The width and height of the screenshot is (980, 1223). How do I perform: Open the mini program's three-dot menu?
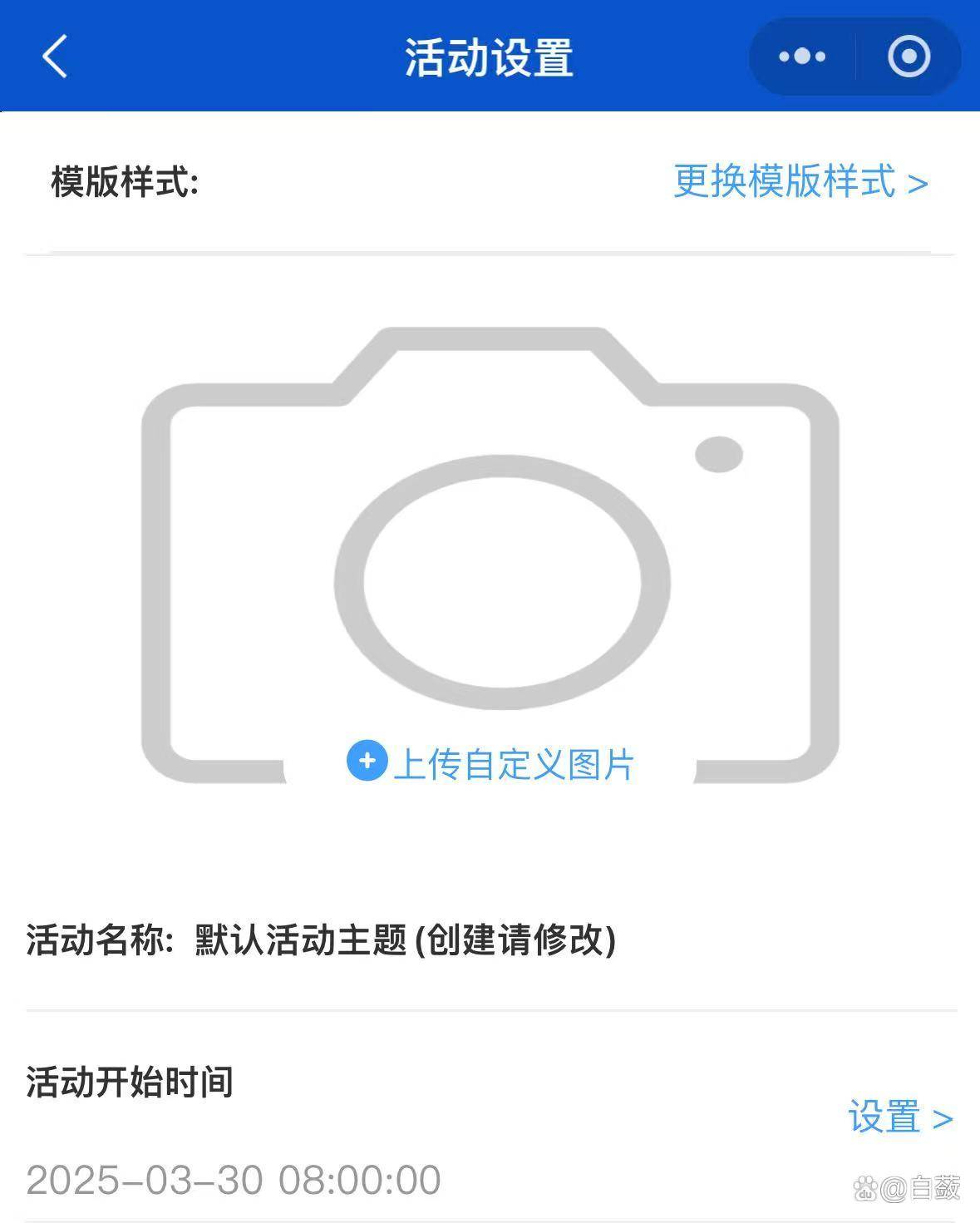coord(802,57)
